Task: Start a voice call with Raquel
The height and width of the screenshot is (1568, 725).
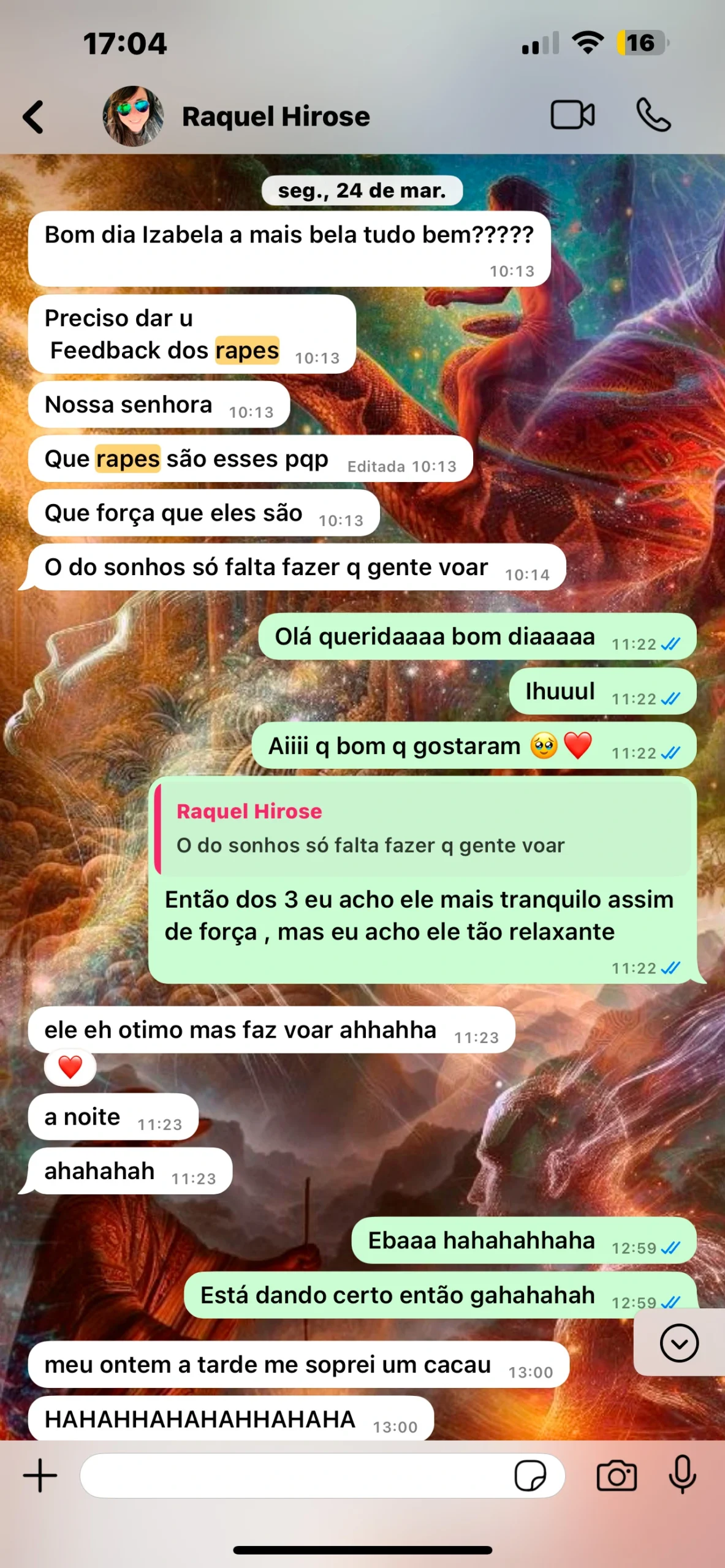Action: click(653, 115)
